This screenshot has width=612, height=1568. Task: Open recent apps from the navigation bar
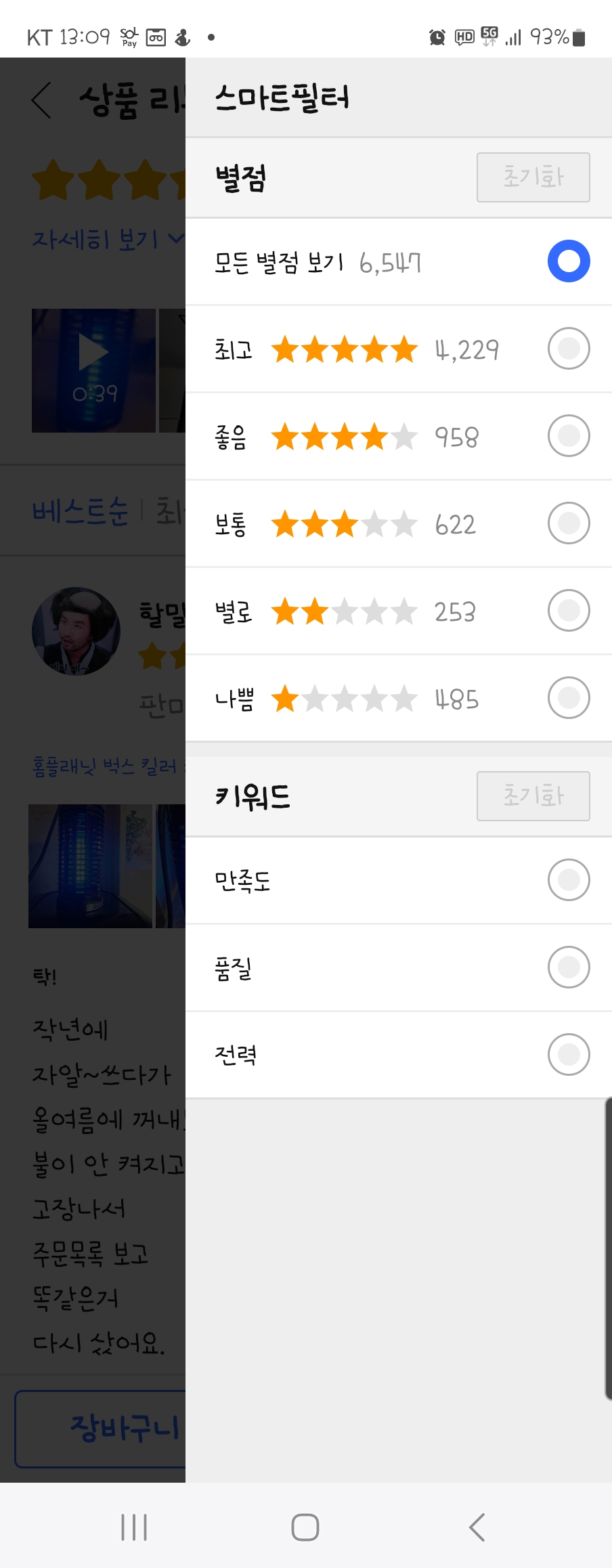pos(134,1527)
